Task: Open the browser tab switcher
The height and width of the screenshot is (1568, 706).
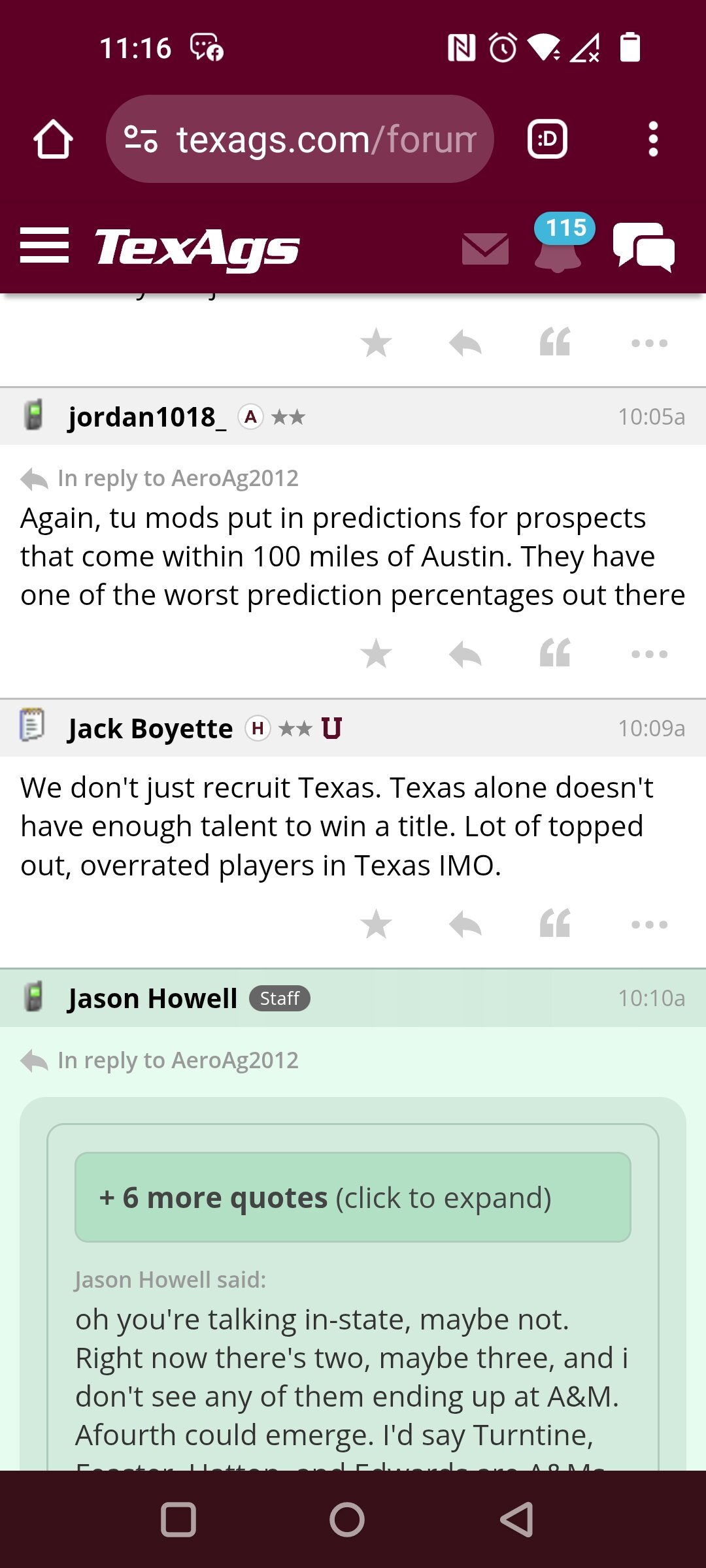Action: 547,139
